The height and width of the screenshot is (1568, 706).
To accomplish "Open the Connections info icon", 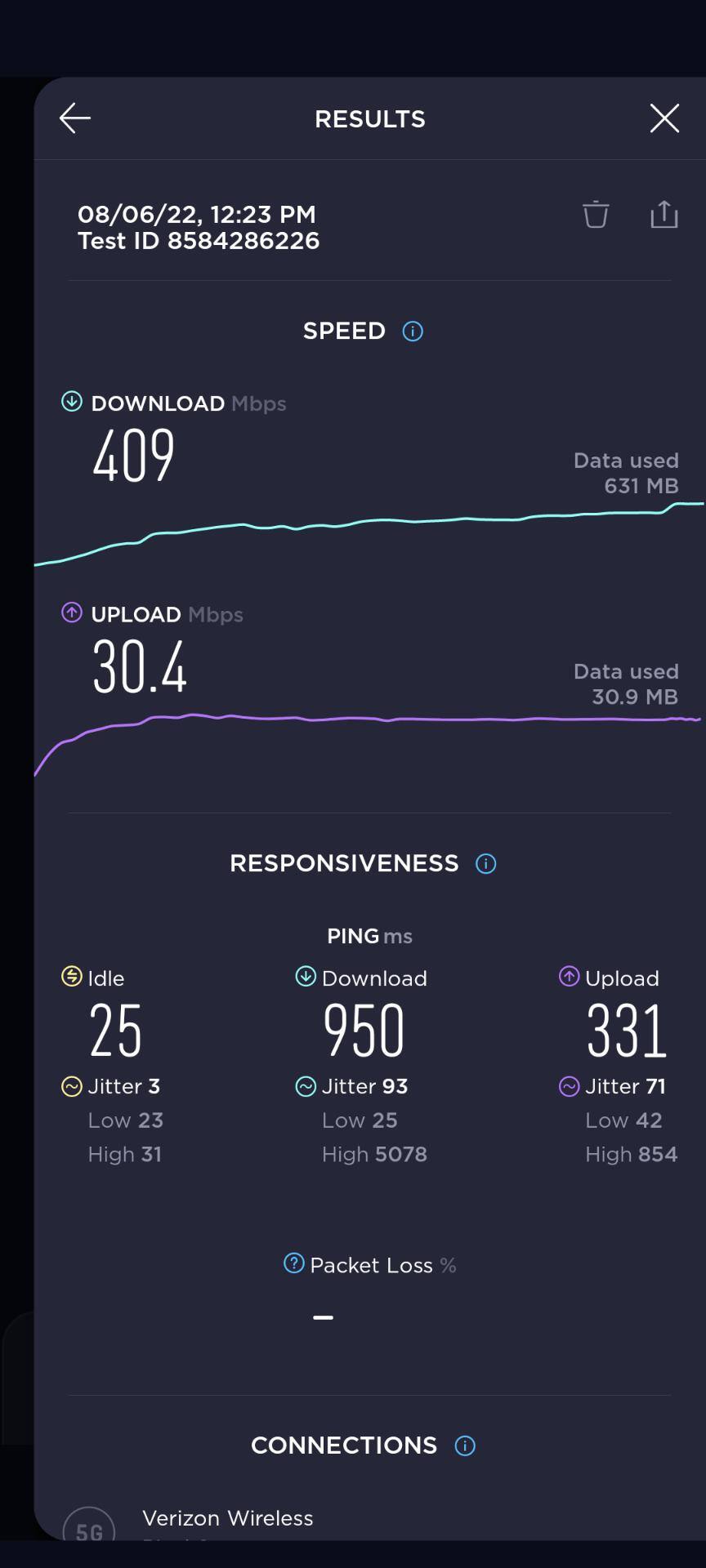I will 465,1445.
